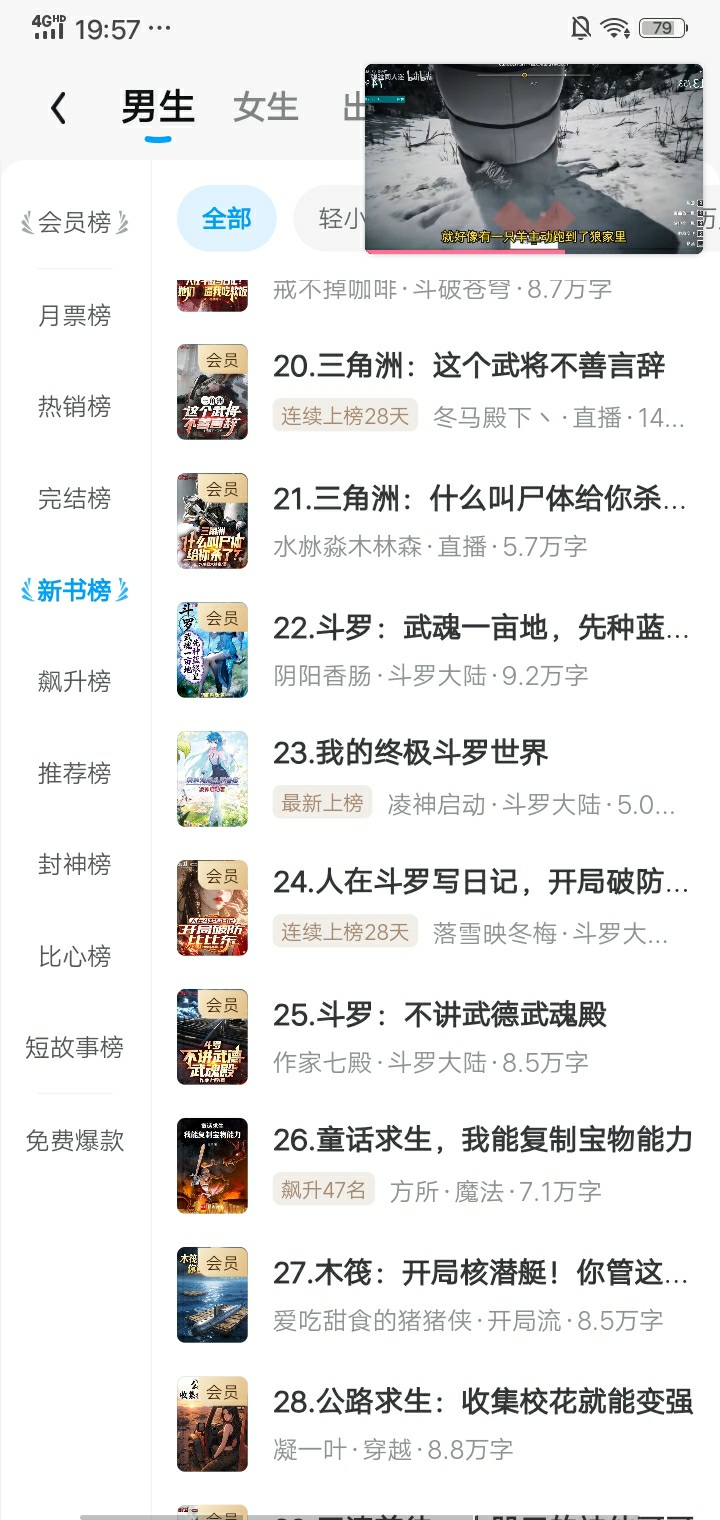The image size is (720, 1520).
Task: Open the floating video window
Action: pos(533,159)
